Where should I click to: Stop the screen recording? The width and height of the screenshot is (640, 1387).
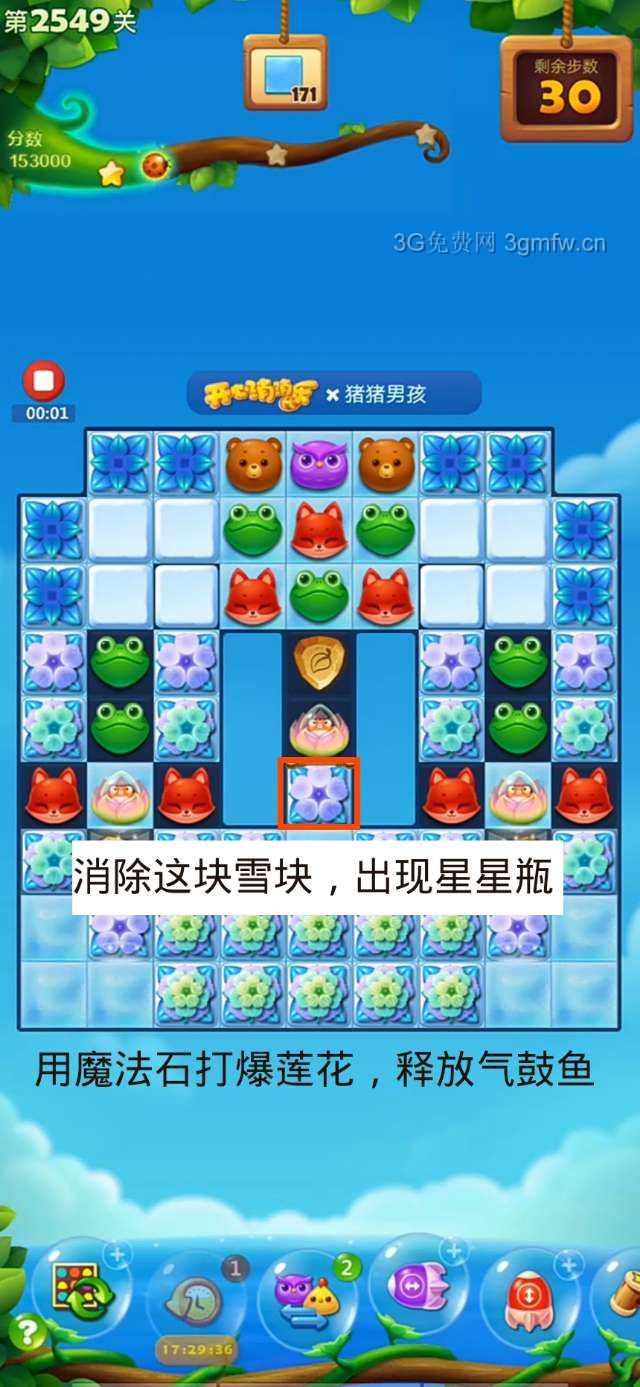coord(43,381)
